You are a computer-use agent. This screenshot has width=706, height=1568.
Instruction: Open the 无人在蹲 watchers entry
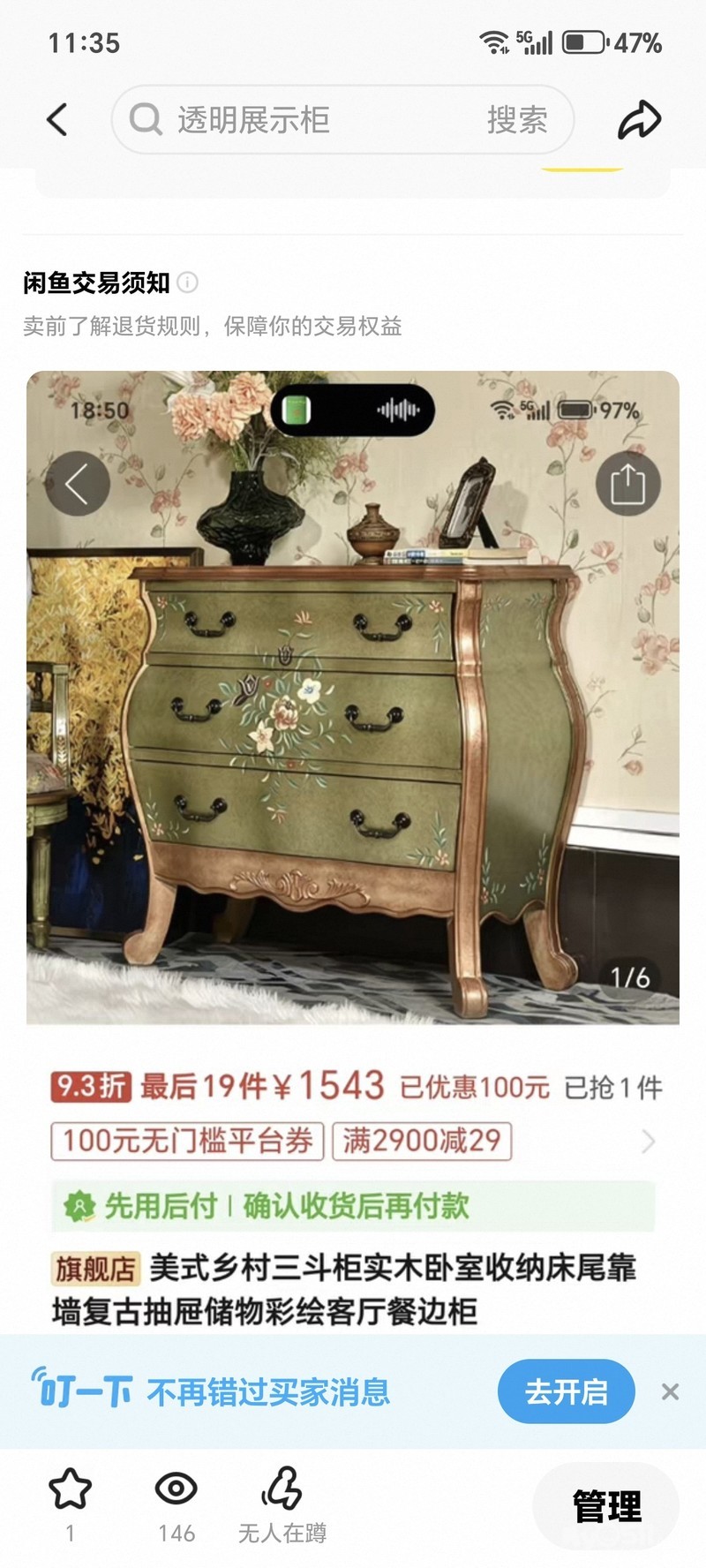click(x=282, y=1505)
